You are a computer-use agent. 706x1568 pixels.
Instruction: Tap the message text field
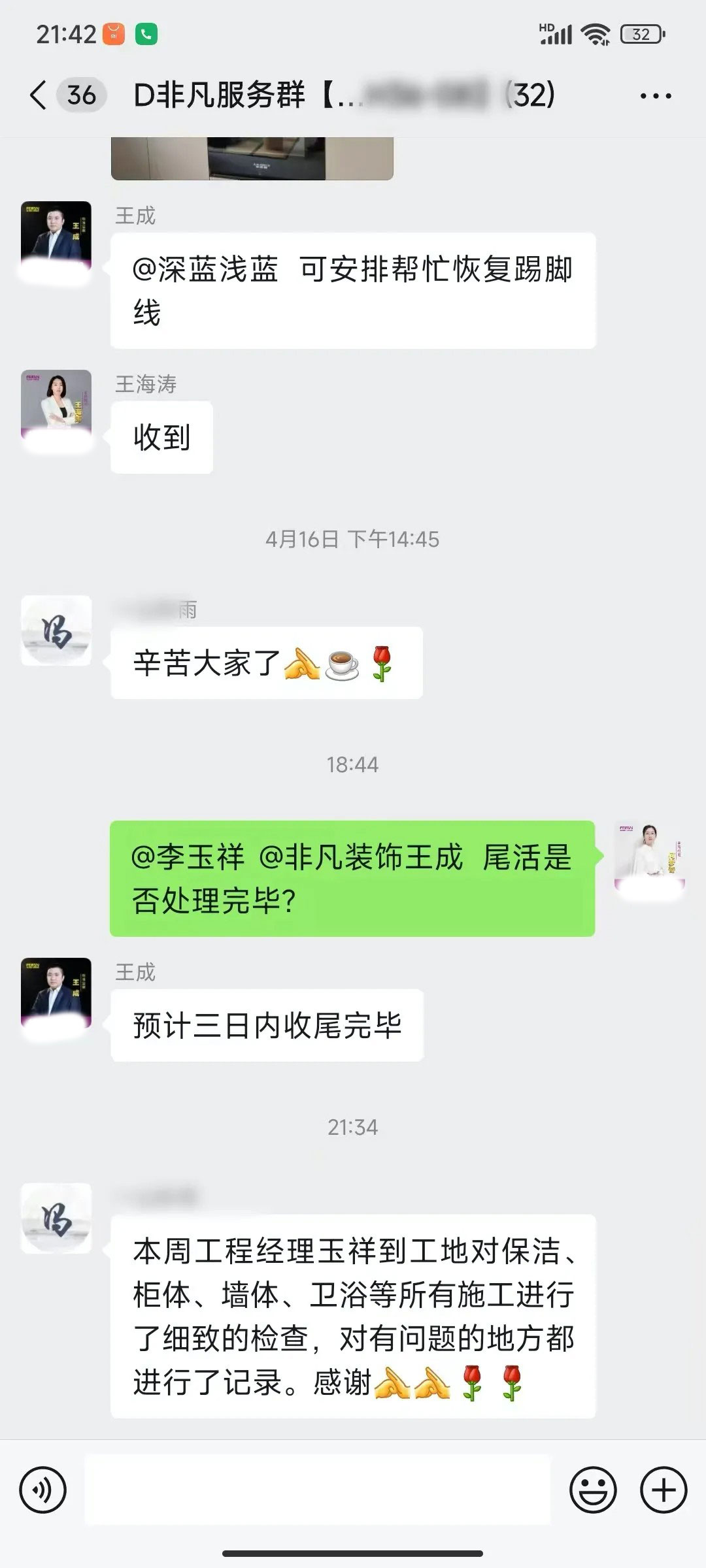(x=318, y=1490)
